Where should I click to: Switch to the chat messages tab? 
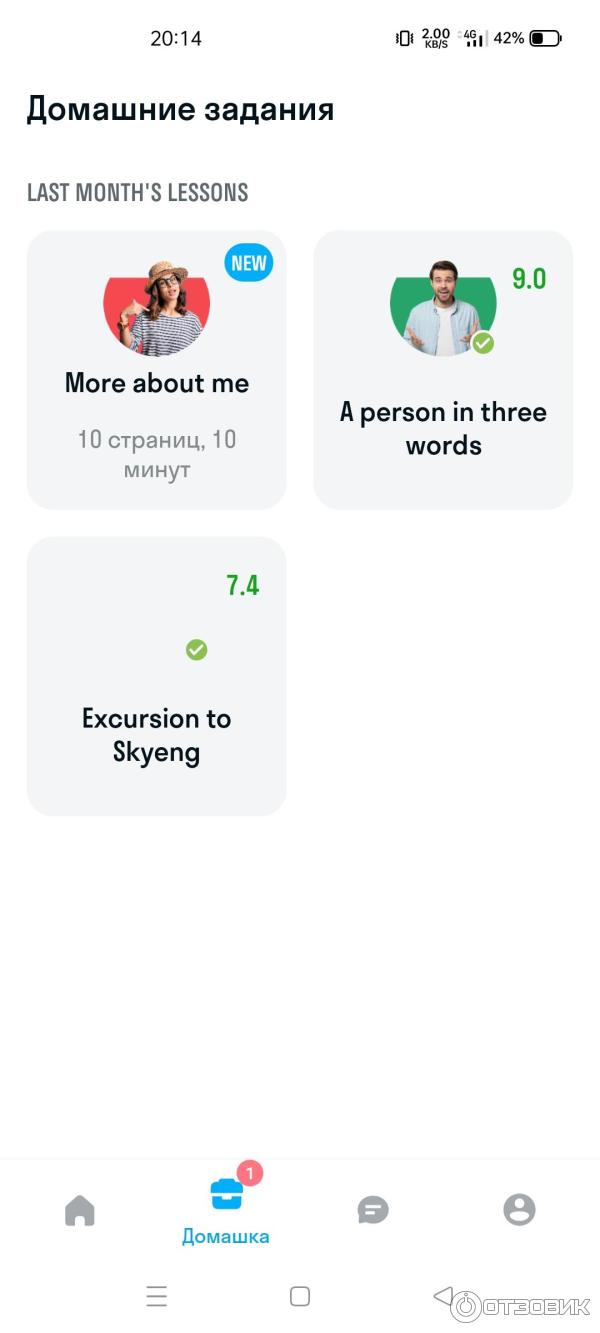click(373, 1210)
